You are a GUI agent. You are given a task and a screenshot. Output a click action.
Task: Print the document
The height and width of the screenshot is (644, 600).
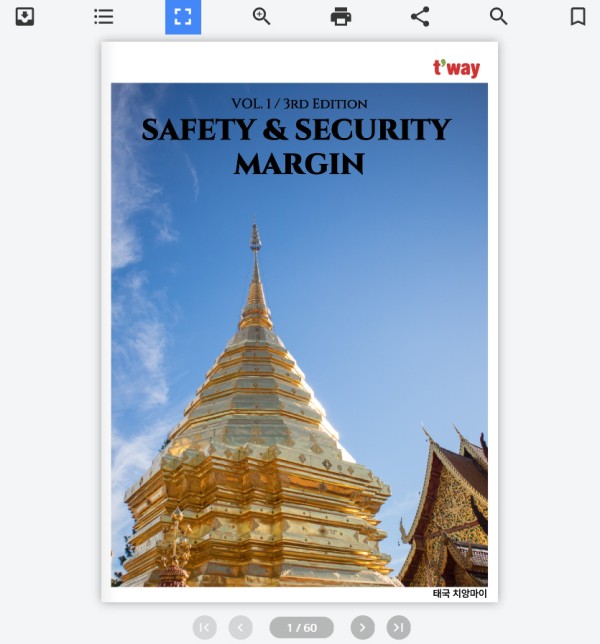(x=341, y=16)
